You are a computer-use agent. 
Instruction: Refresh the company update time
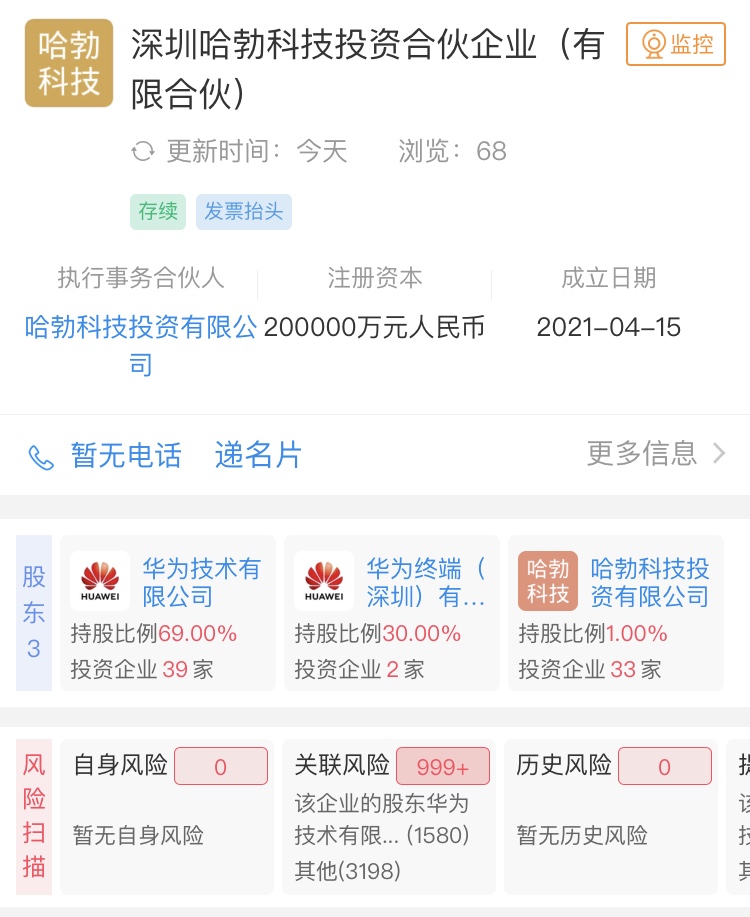click(x=143, y=152)
